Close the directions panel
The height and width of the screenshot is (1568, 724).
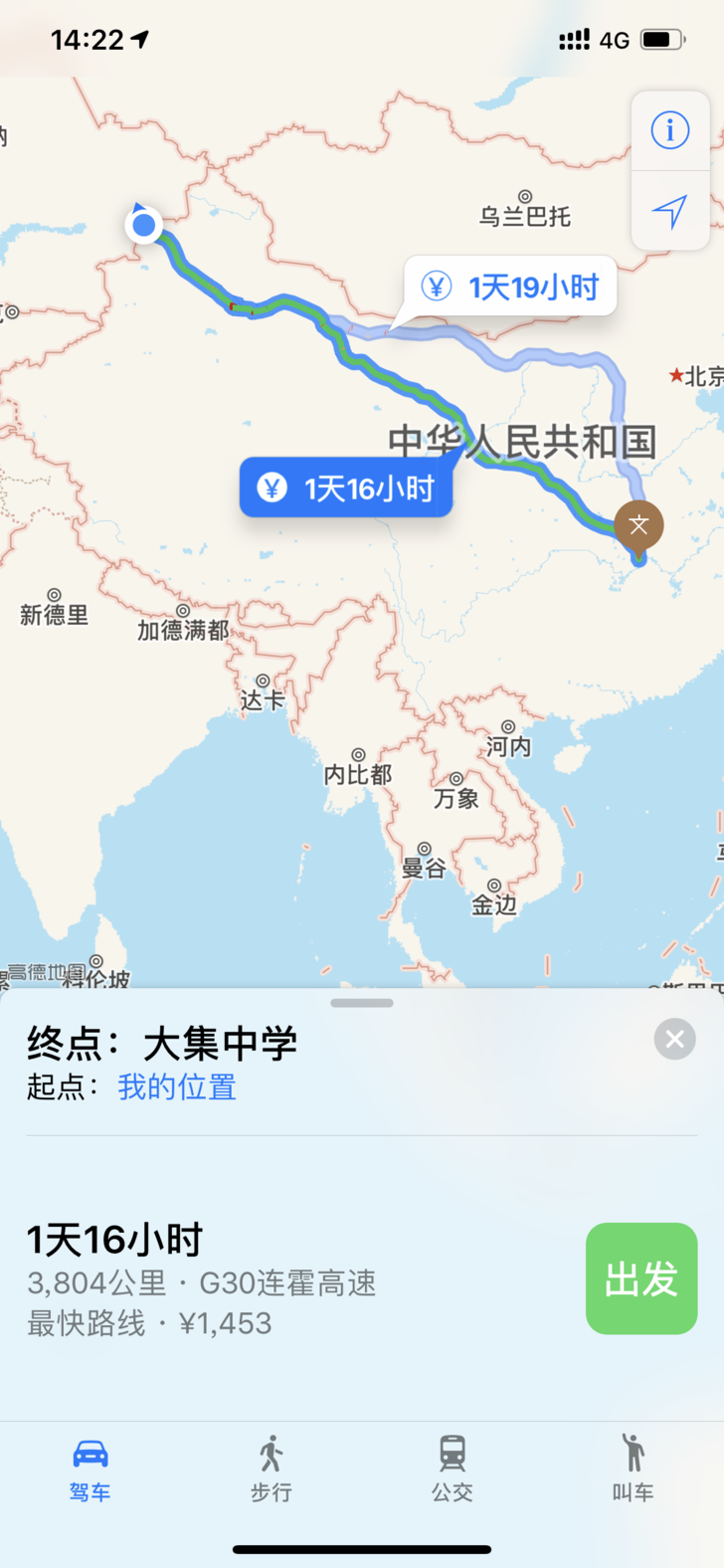[x=674, y=1040]
